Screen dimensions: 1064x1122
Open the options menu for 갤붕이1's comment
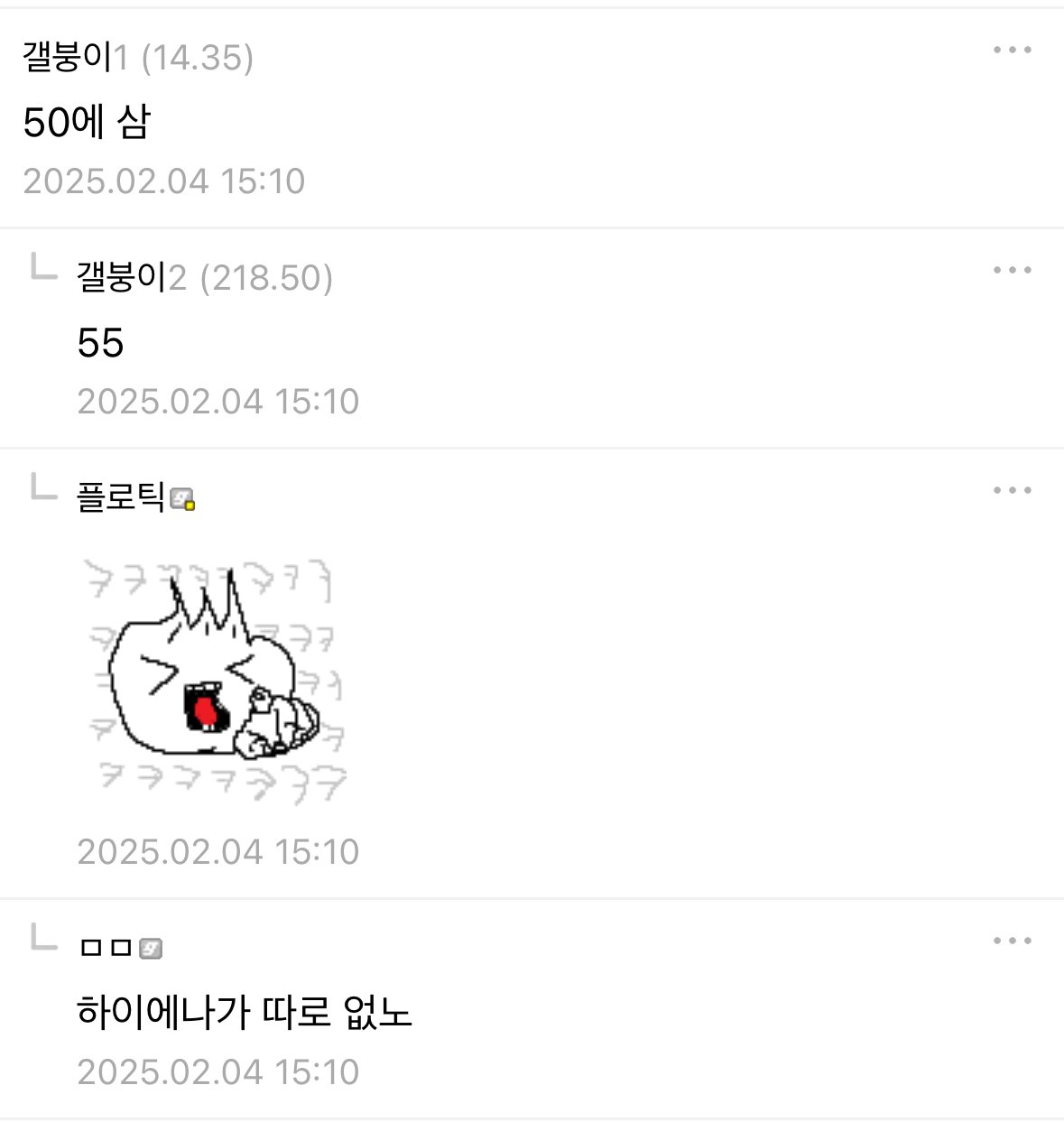1012,50
